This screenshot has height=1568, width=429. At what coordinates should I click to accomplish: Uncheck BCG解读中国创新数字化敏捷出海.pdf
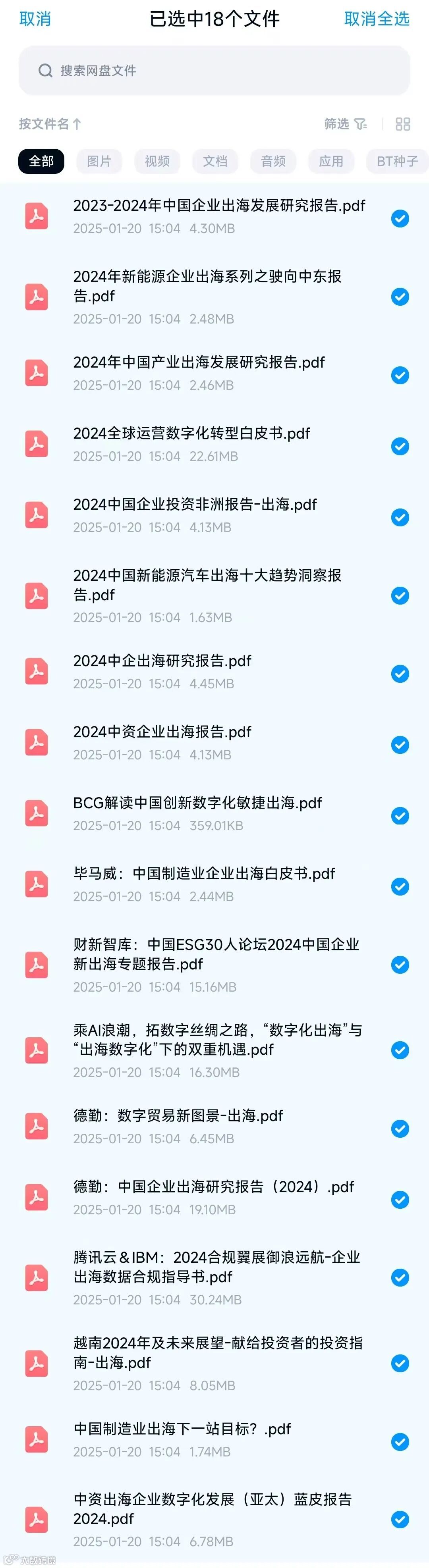(x=400, y=816)
